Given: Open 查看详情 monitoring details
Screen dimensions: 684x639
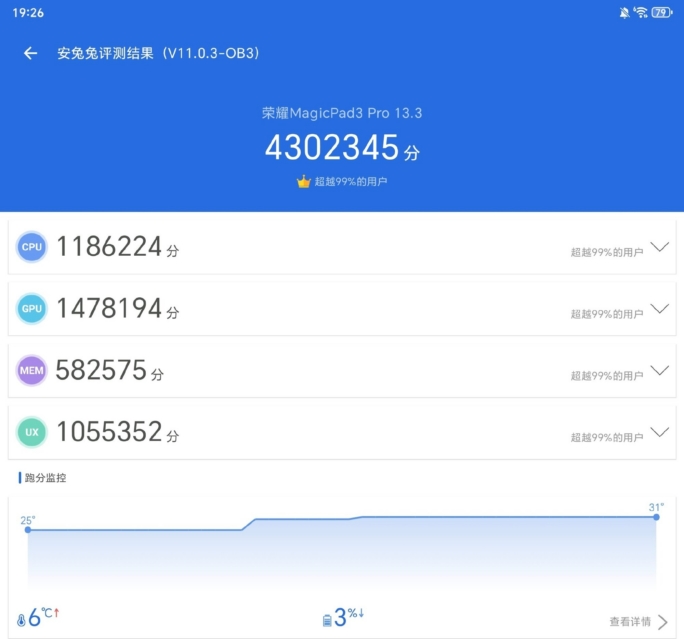Looking at the screenshot, I should pyautogui.click(x=638, y=621).
